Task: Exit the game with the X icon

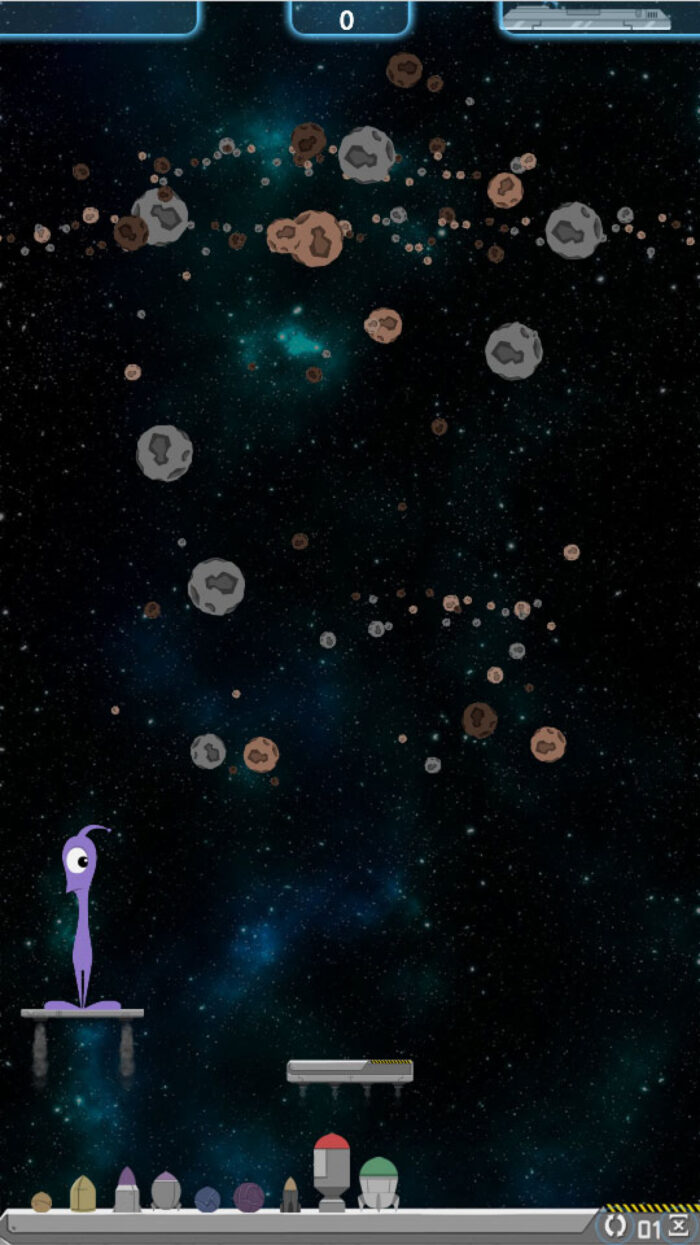Action: click(678, 1225)
